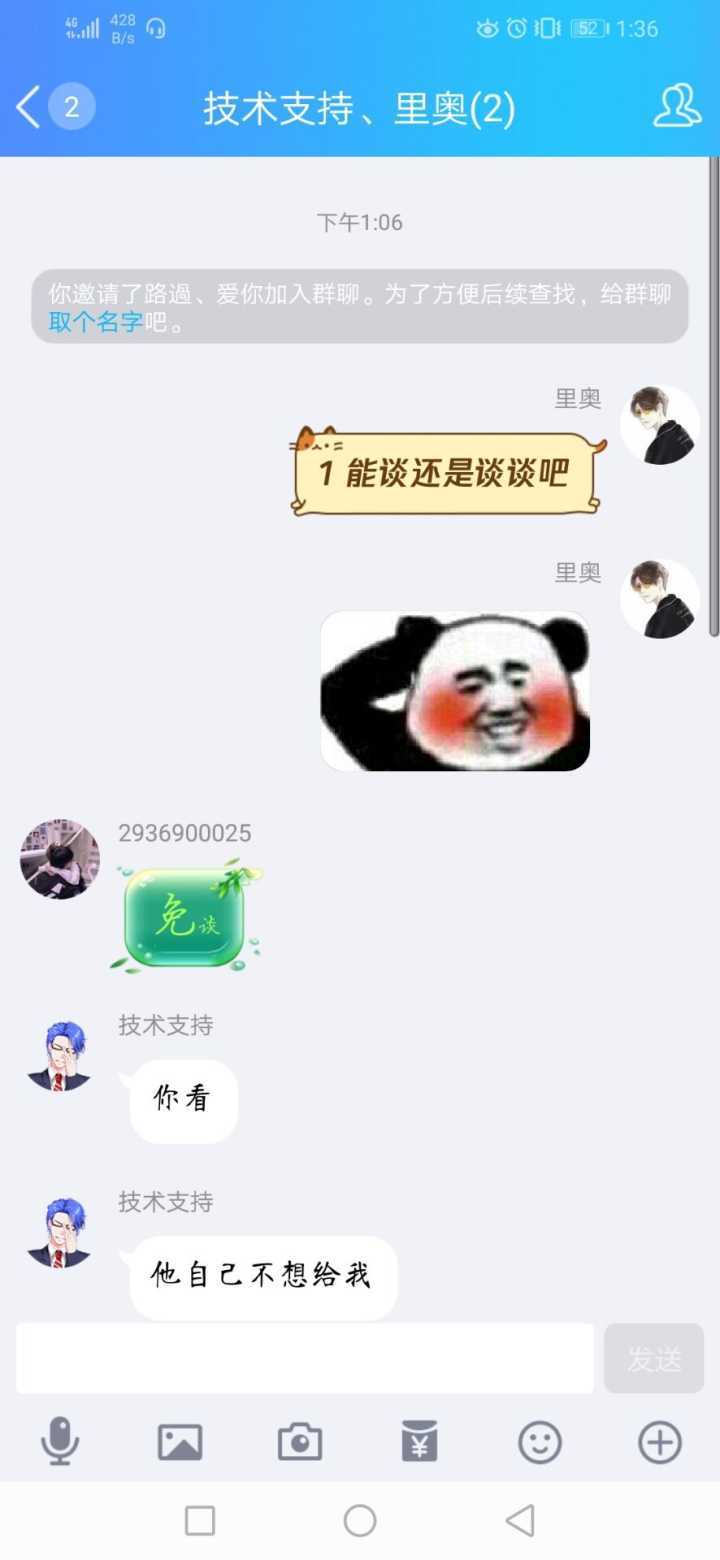
Task: Start voice message with microphone icon
Action: (60, 1442)
